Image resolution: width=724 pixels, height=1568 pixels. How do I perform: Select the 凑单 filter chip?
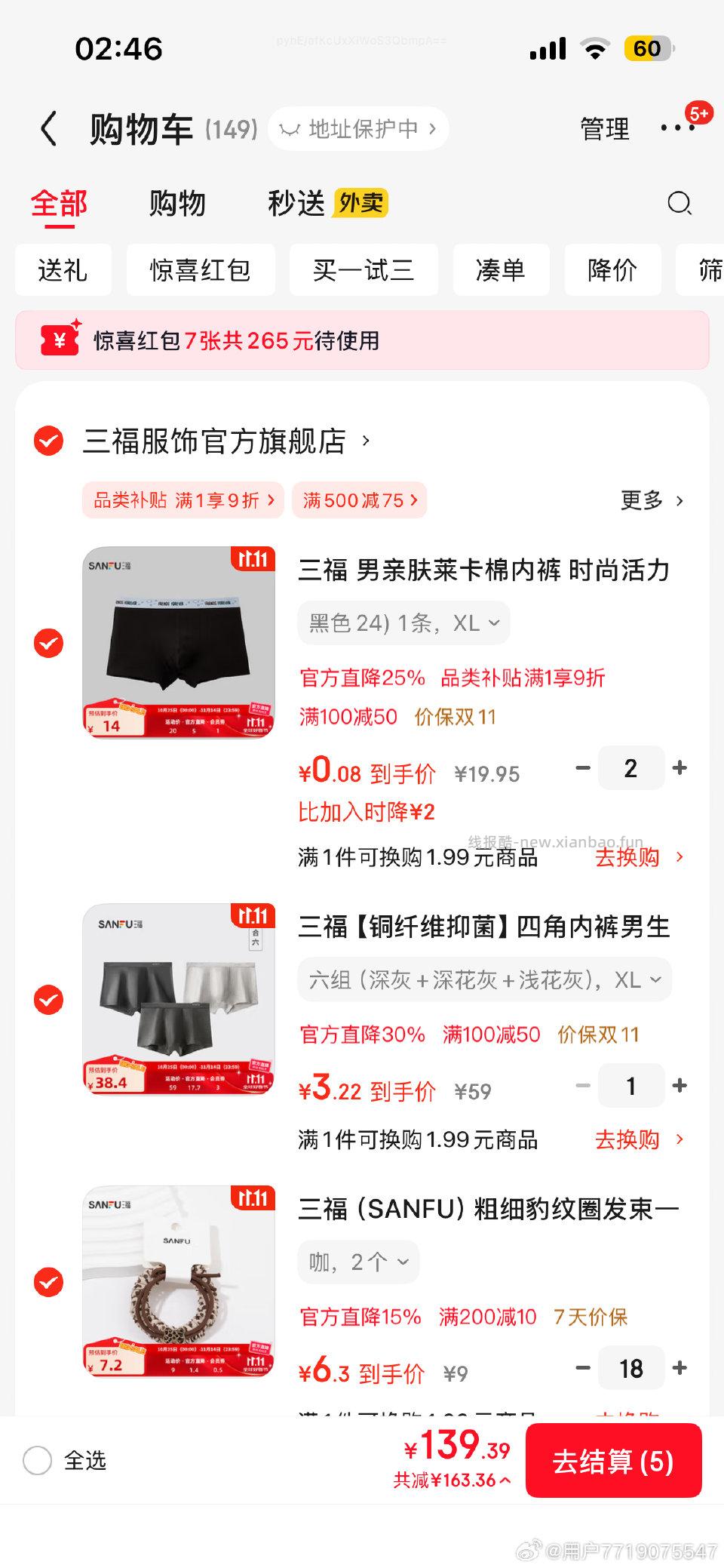pos(500,269)
